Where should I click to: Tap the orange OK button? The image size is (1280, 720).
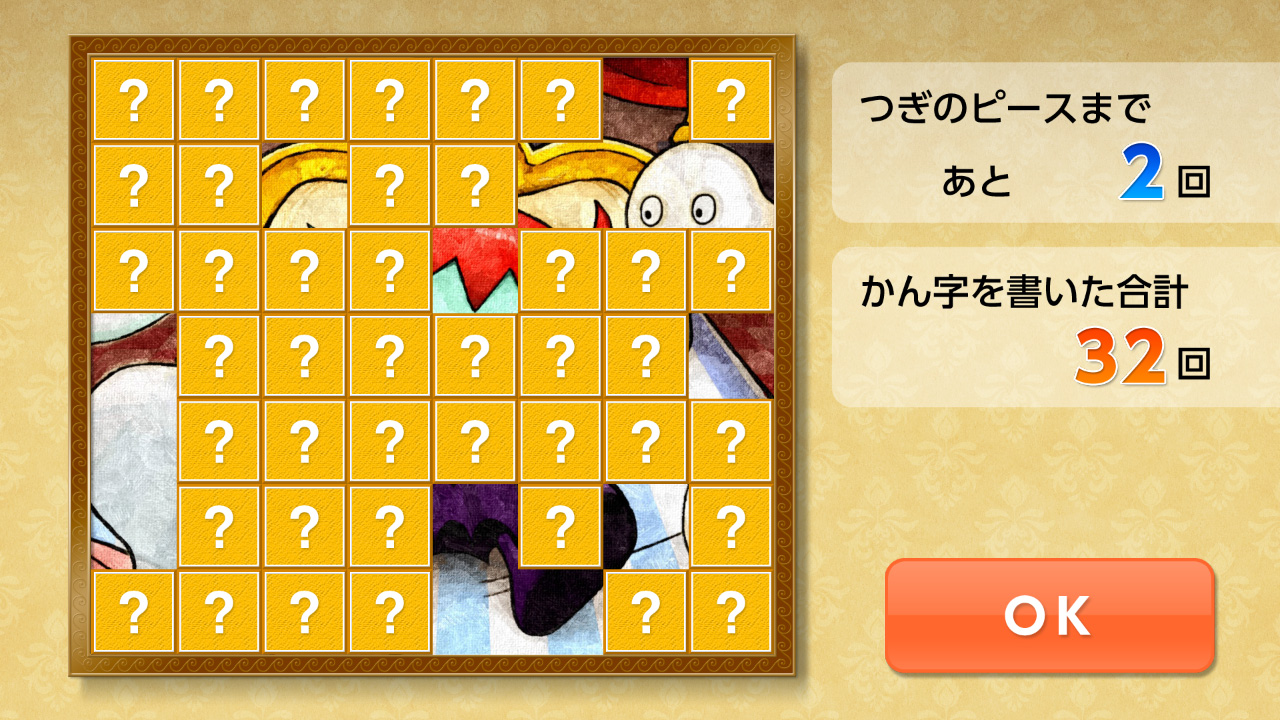(x=1049, y=615)
